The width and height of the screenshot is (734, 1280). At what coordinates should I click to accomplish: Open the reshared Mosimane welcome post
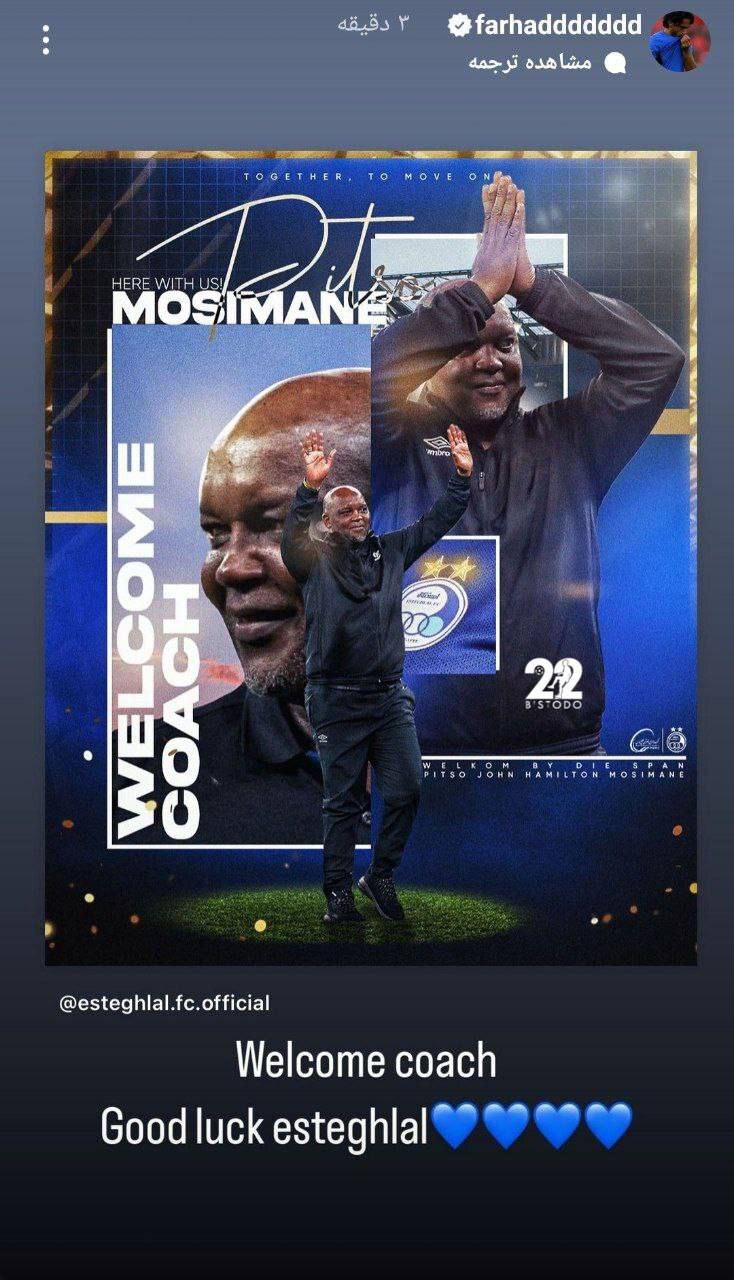pyautogui.click(x=370, y=558)
